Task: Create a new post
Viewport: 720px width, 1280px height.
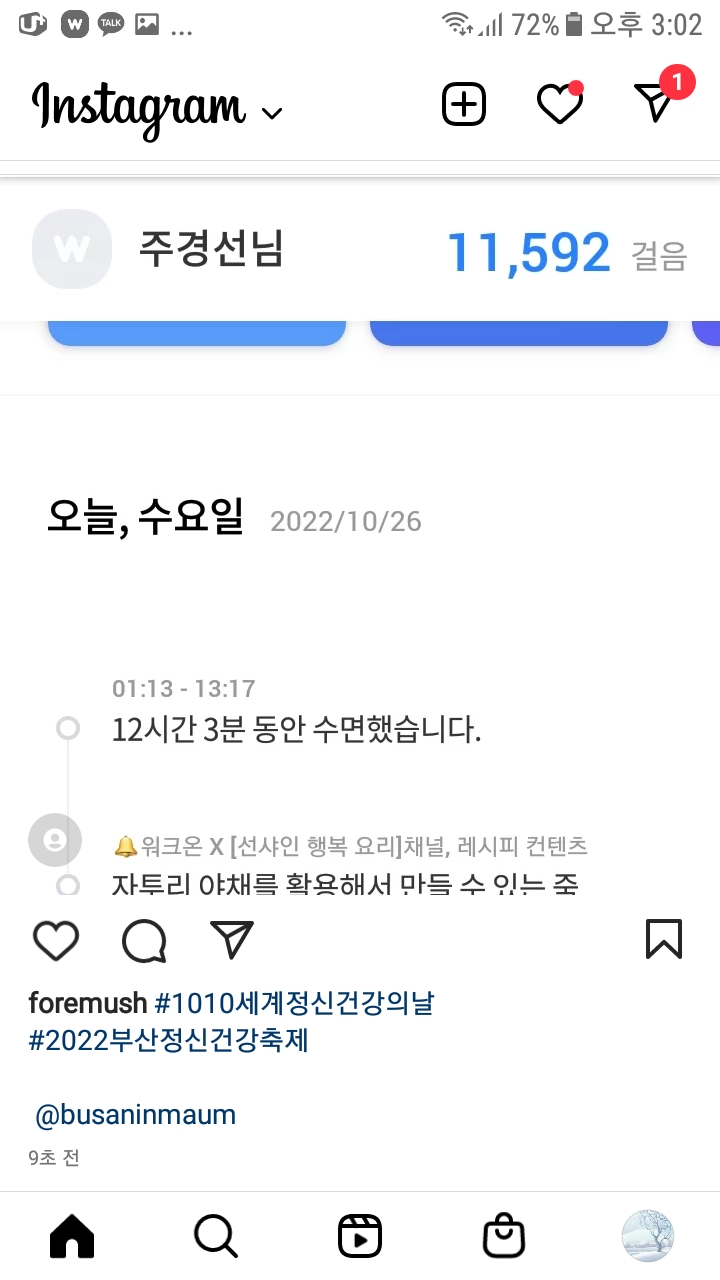Action: pyautogui.click(x=464, y=104)
